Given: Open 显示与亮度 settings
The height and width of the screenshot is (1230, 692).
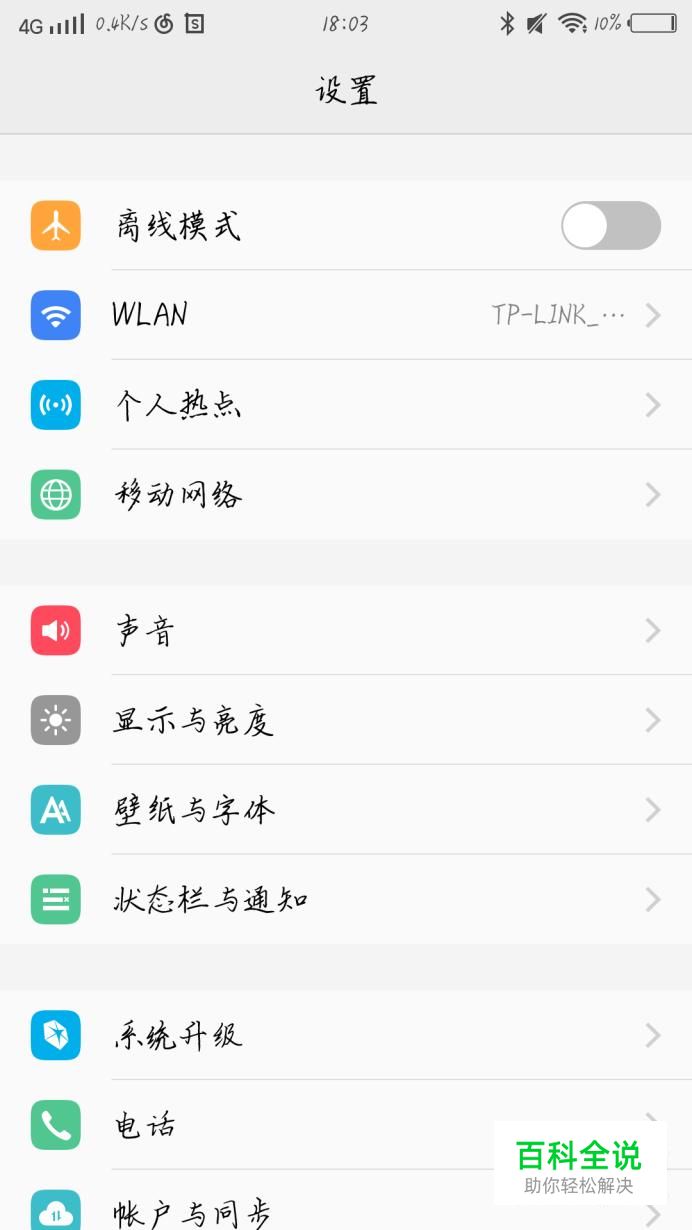Looking at the screenshot, I should pos(346,720).
